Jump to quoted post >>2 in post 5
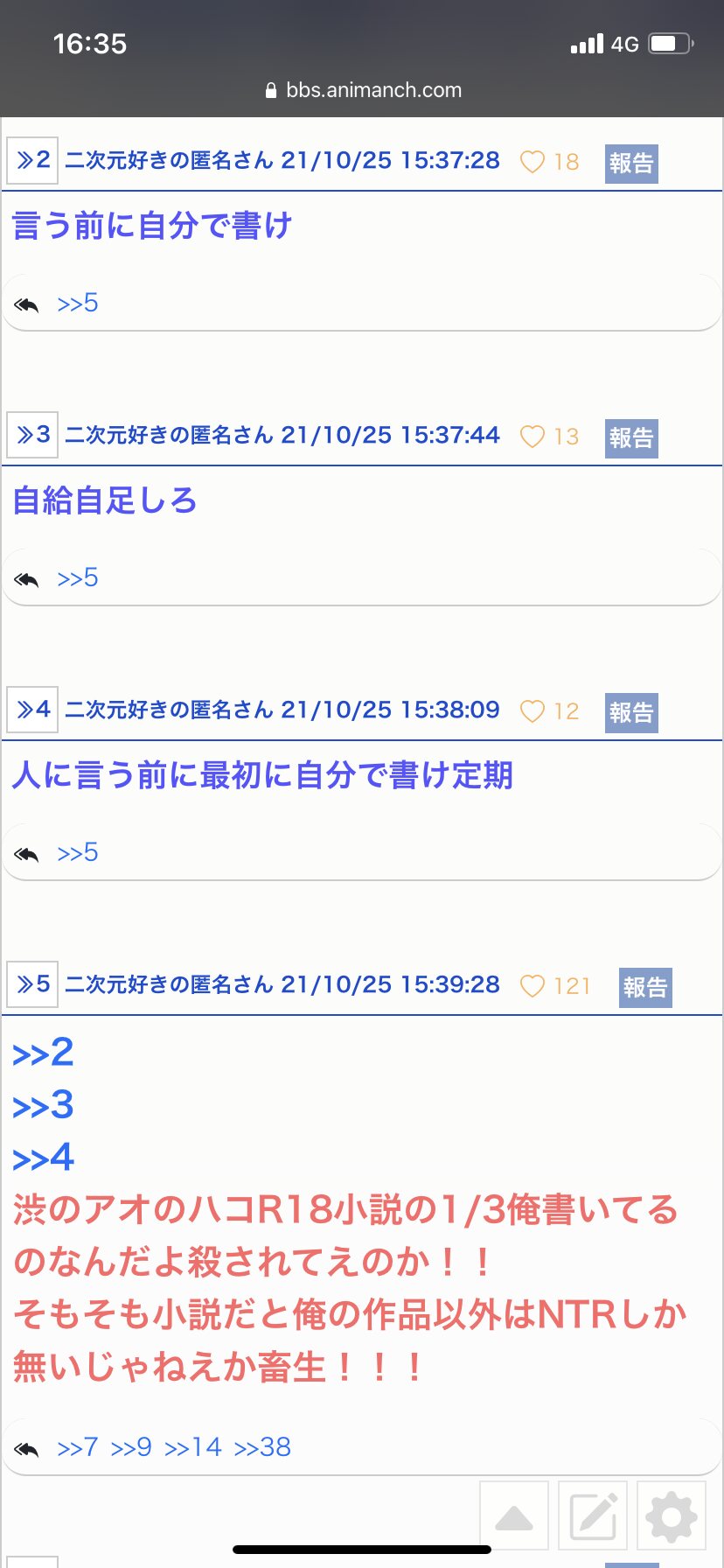Viewport: 724px width, 1568px height. point(43,1053)
